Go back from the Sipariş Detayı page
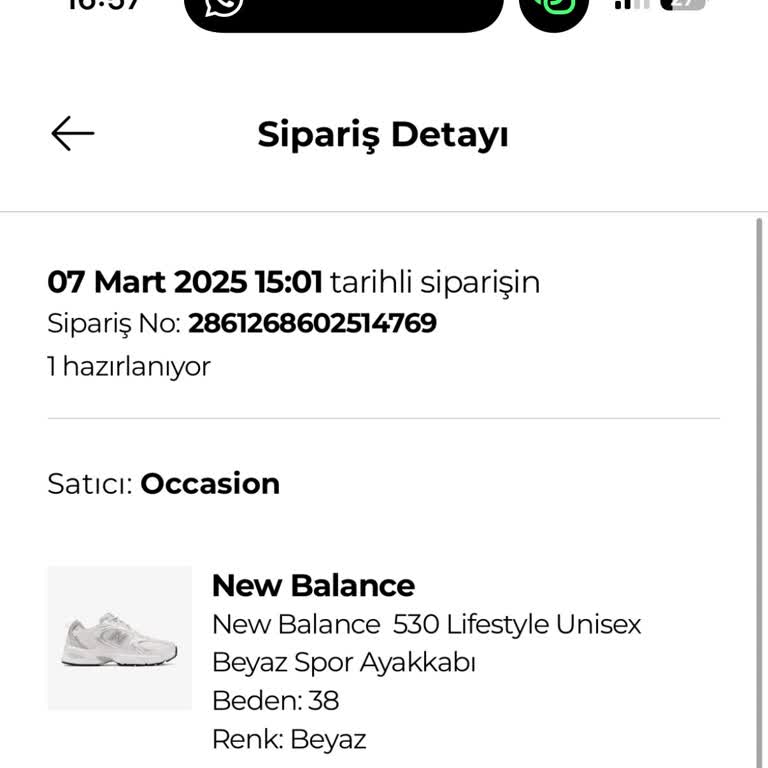The image size is (768, 768). 73,133
